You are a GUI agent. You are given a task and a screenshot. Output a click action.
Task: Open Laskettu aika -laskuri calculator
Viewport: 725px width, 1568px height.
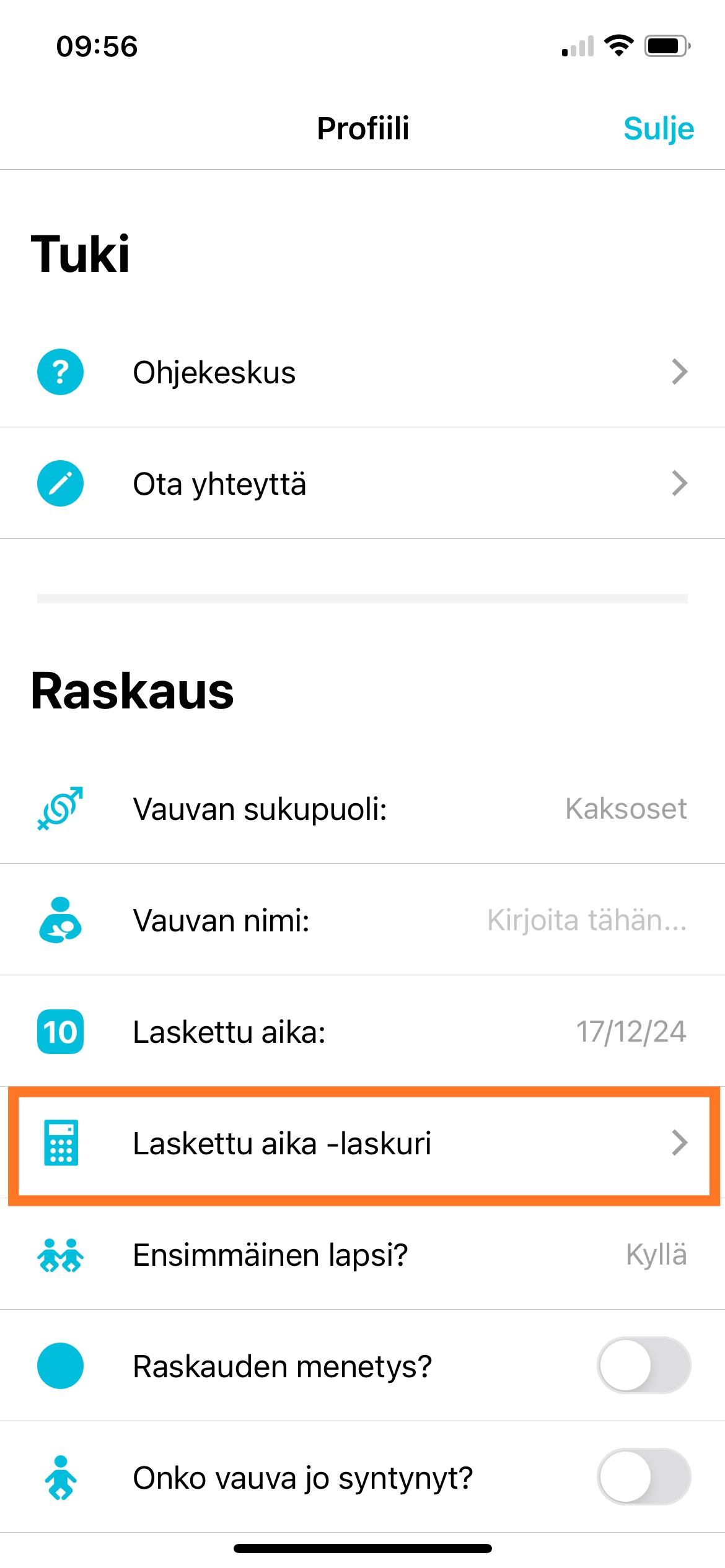(x=362, y=1143)
